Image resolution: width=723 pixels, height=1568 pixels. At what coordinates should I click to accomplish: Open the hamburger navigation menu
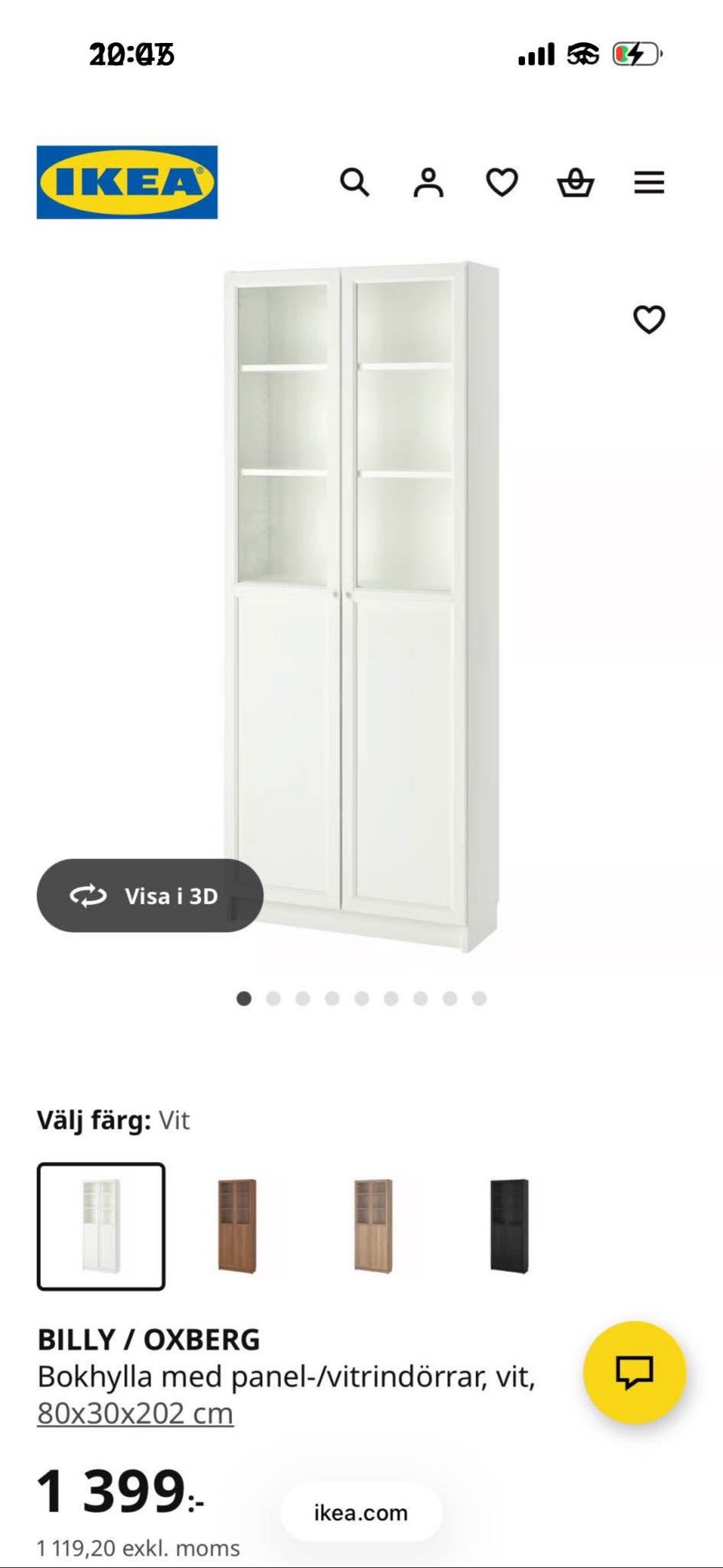click(x=649, y=182)
